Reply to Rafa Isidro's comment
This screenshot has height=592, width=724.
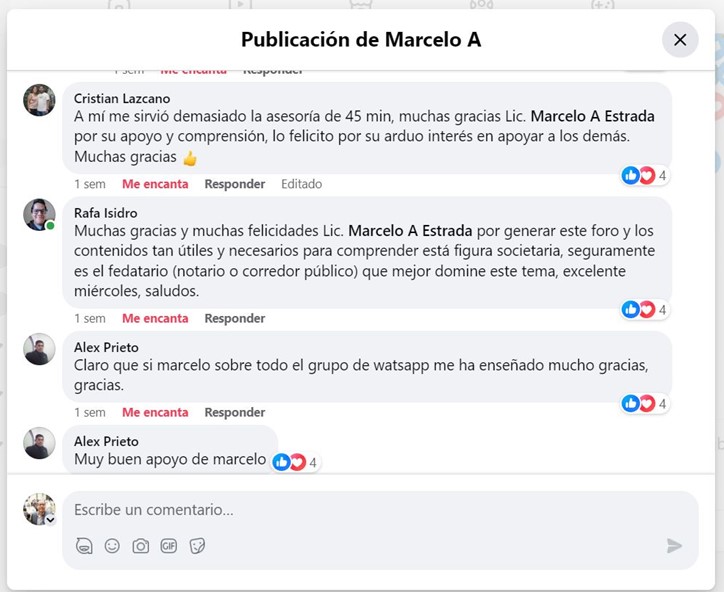click(234, 318)
